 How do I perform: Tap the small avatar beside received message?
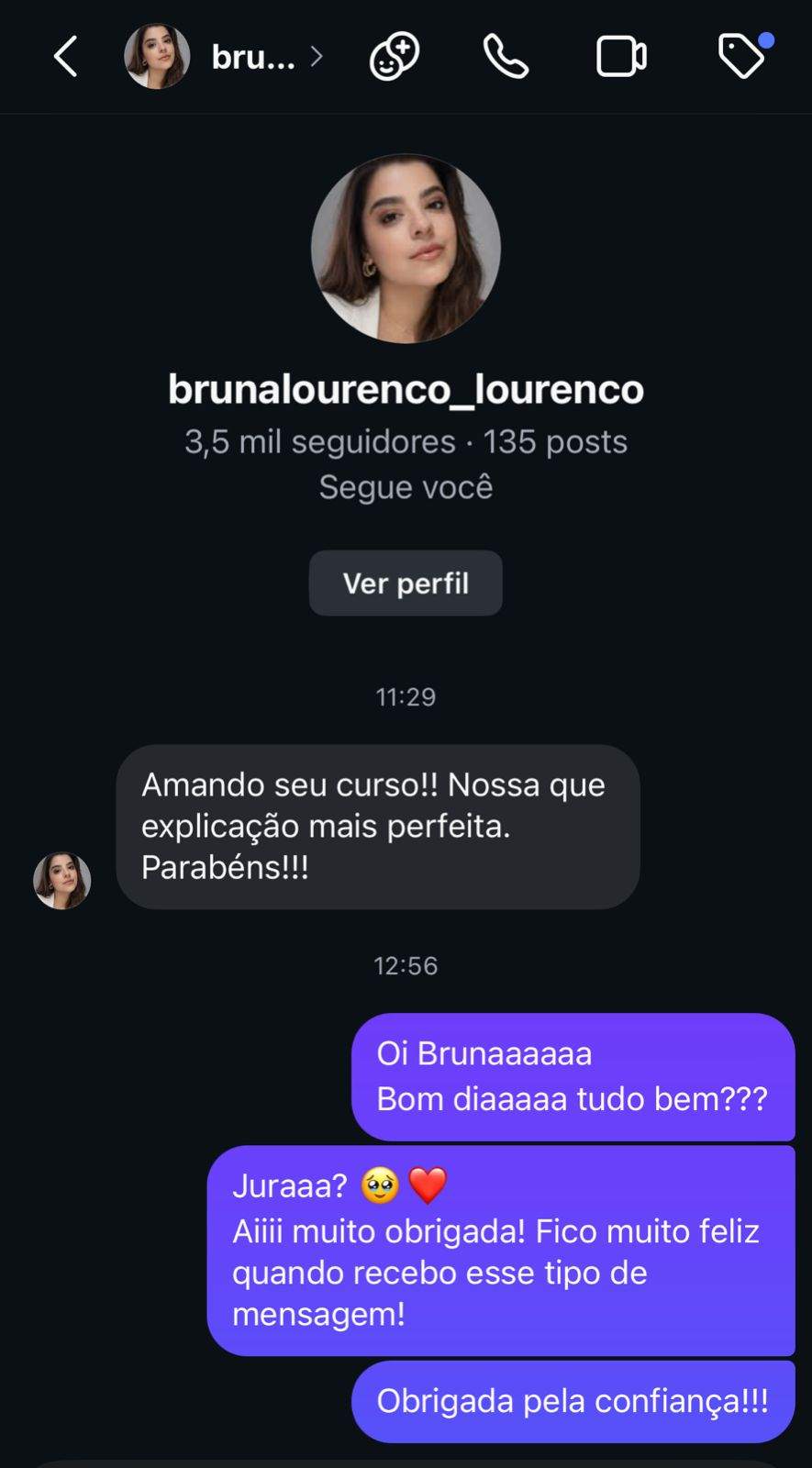pyautogui.click(x=62, y=881)
